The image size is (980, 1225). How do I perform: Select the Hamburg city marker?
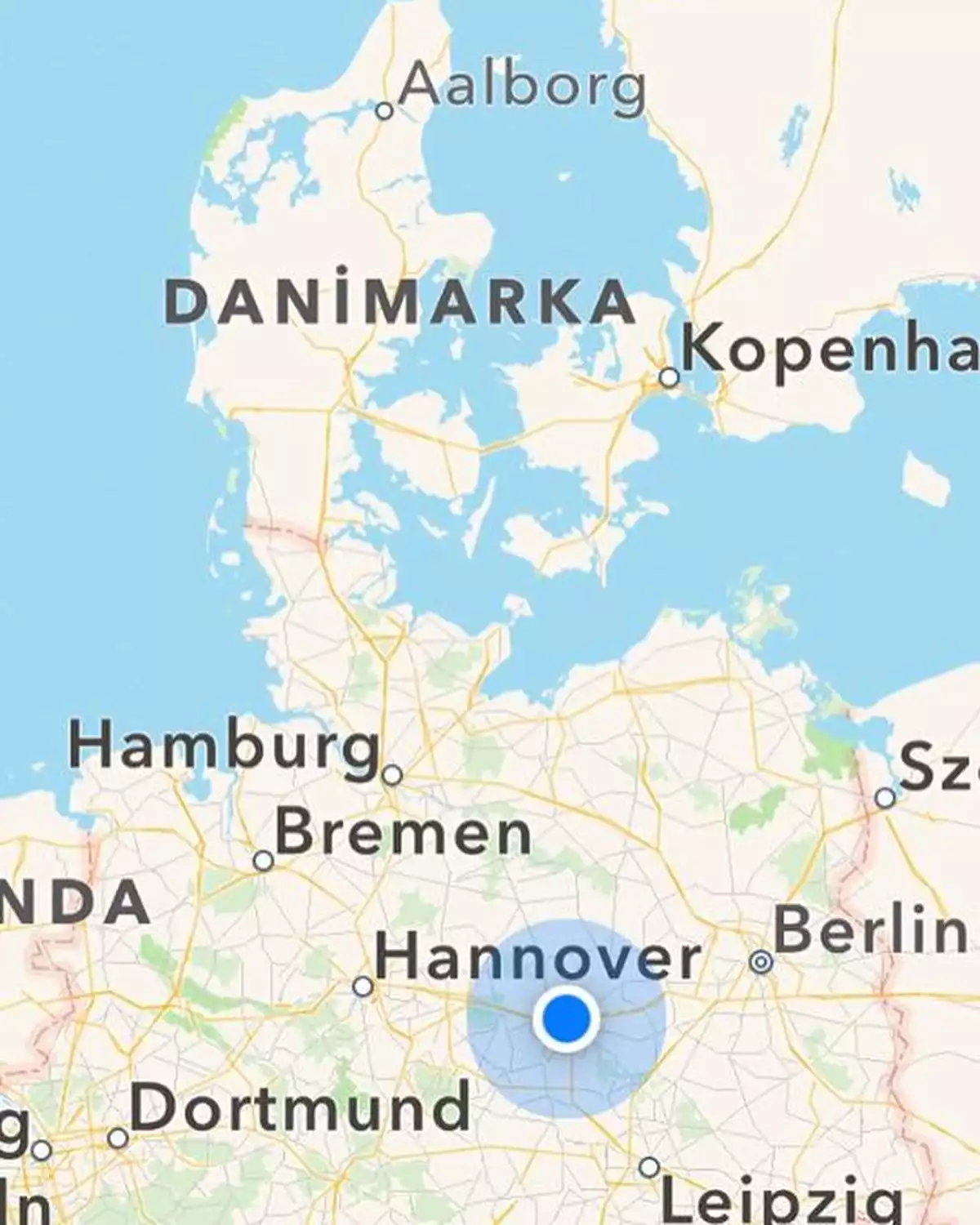click(x=392, y=774)
